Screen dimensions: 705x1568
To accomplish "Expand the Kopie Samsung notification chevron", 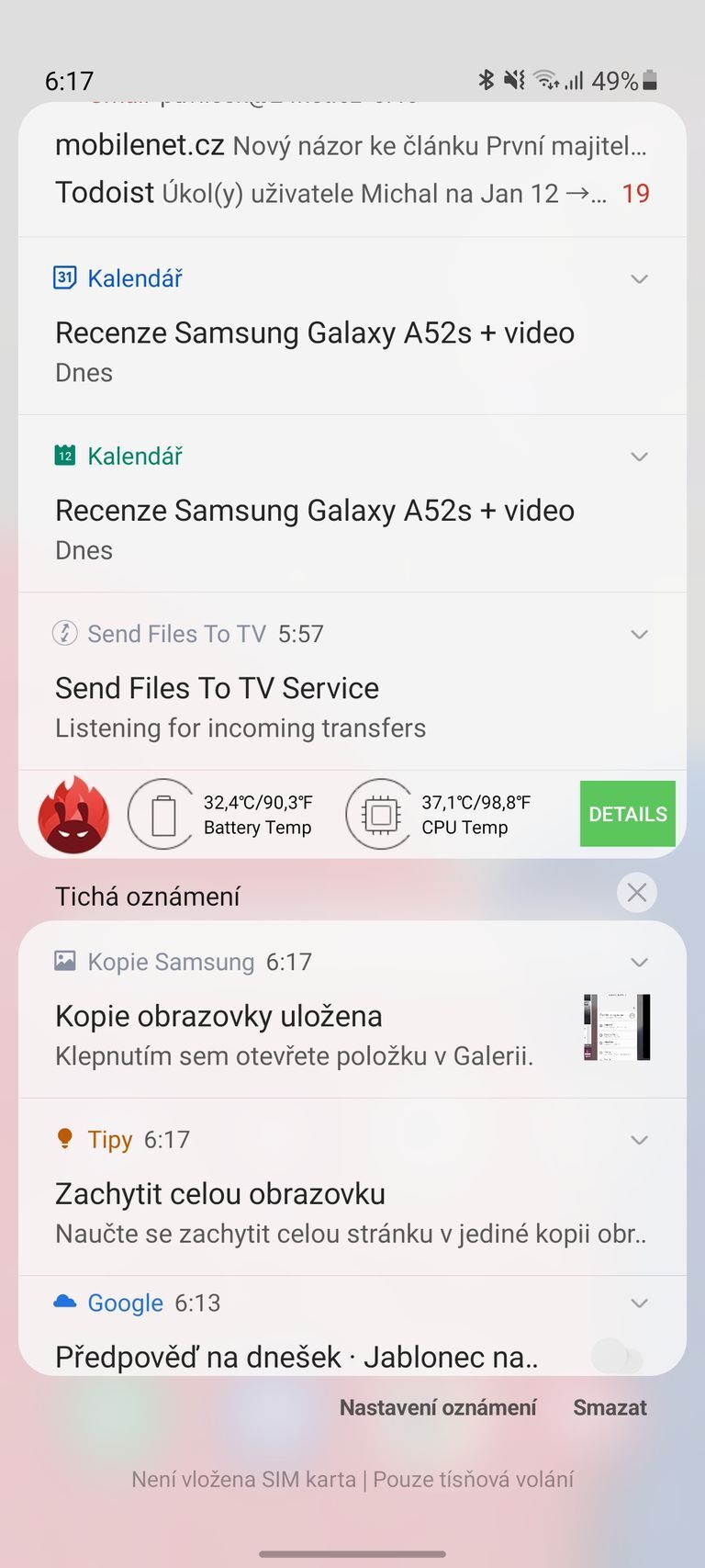I will pyautogui.click(x=639, y=962).
